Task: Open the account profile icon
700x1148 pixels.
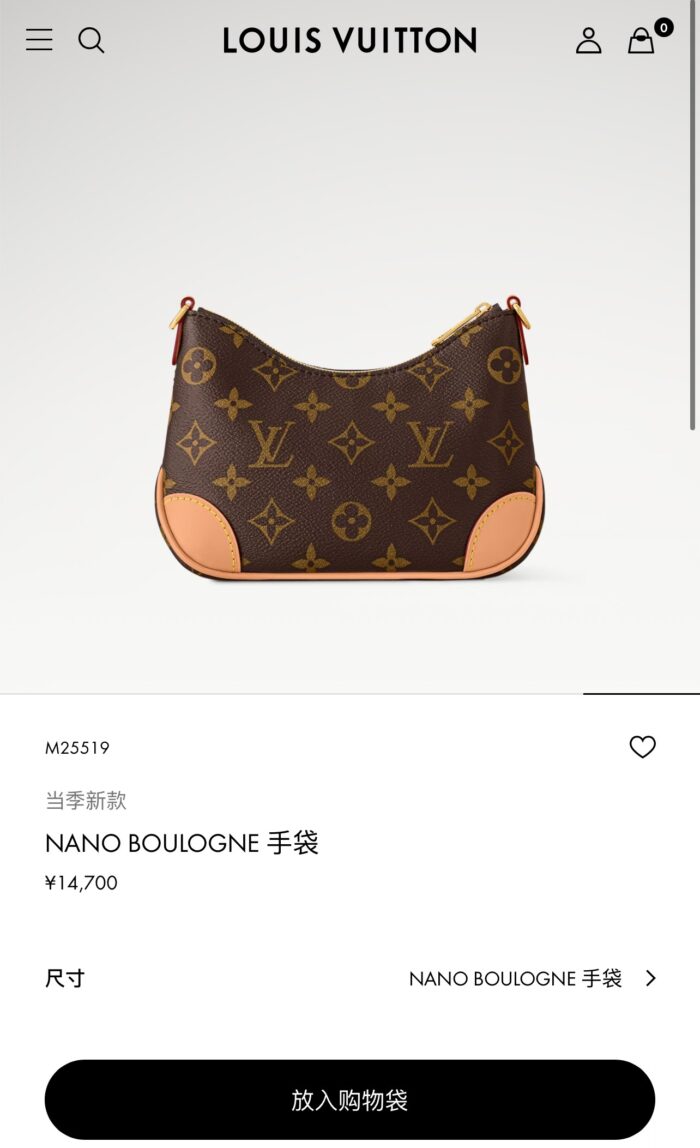Action: pyautogui.click(x=589, y=41)
